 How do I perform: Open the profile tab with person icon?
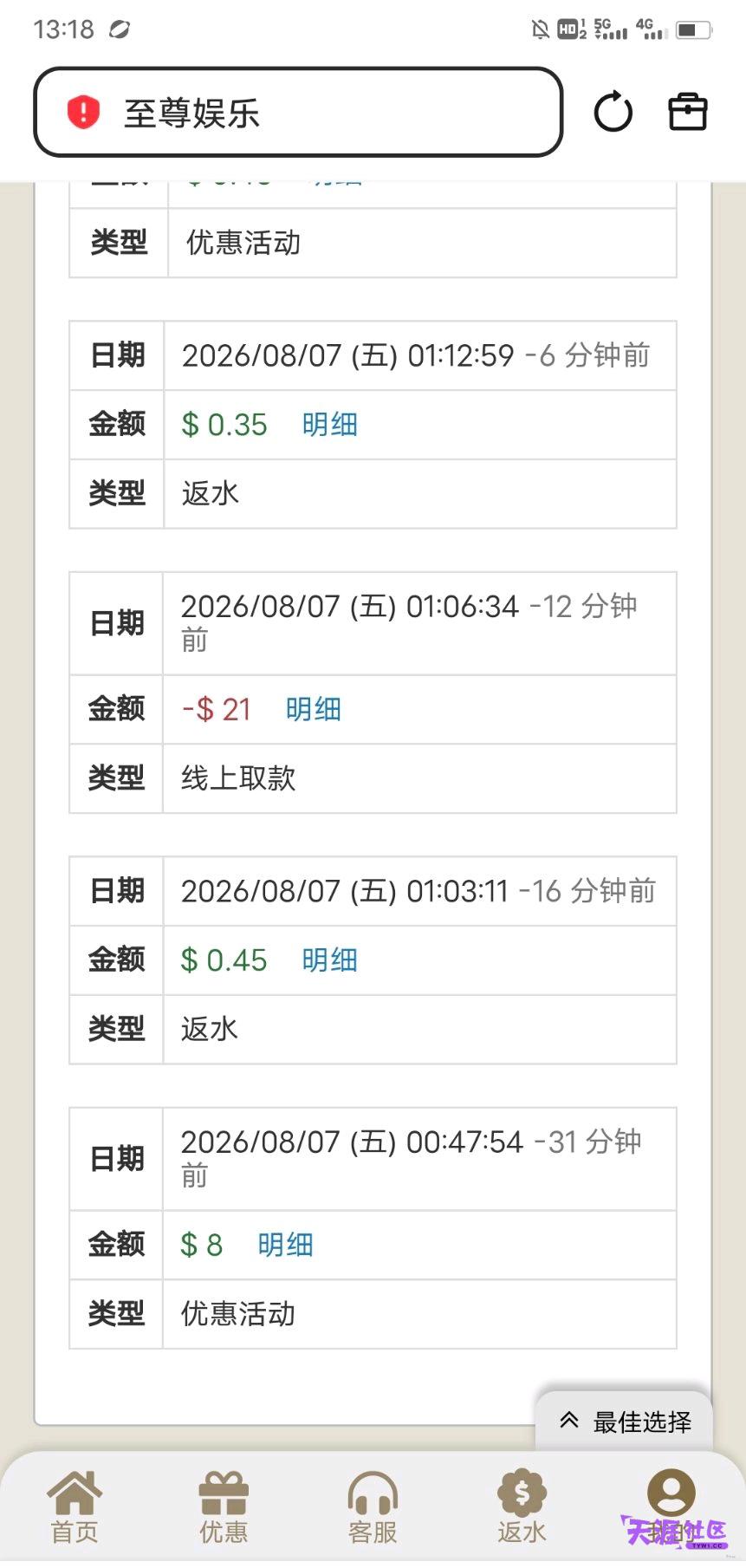coord(671,1507)
